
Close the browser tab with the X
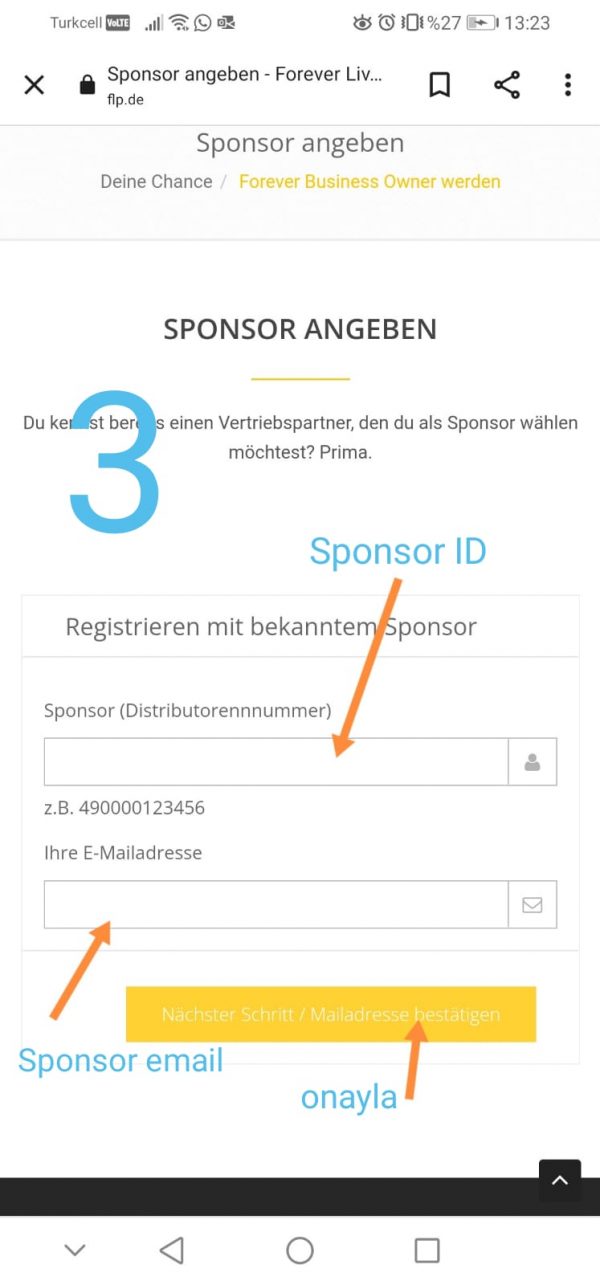(34, 85)
